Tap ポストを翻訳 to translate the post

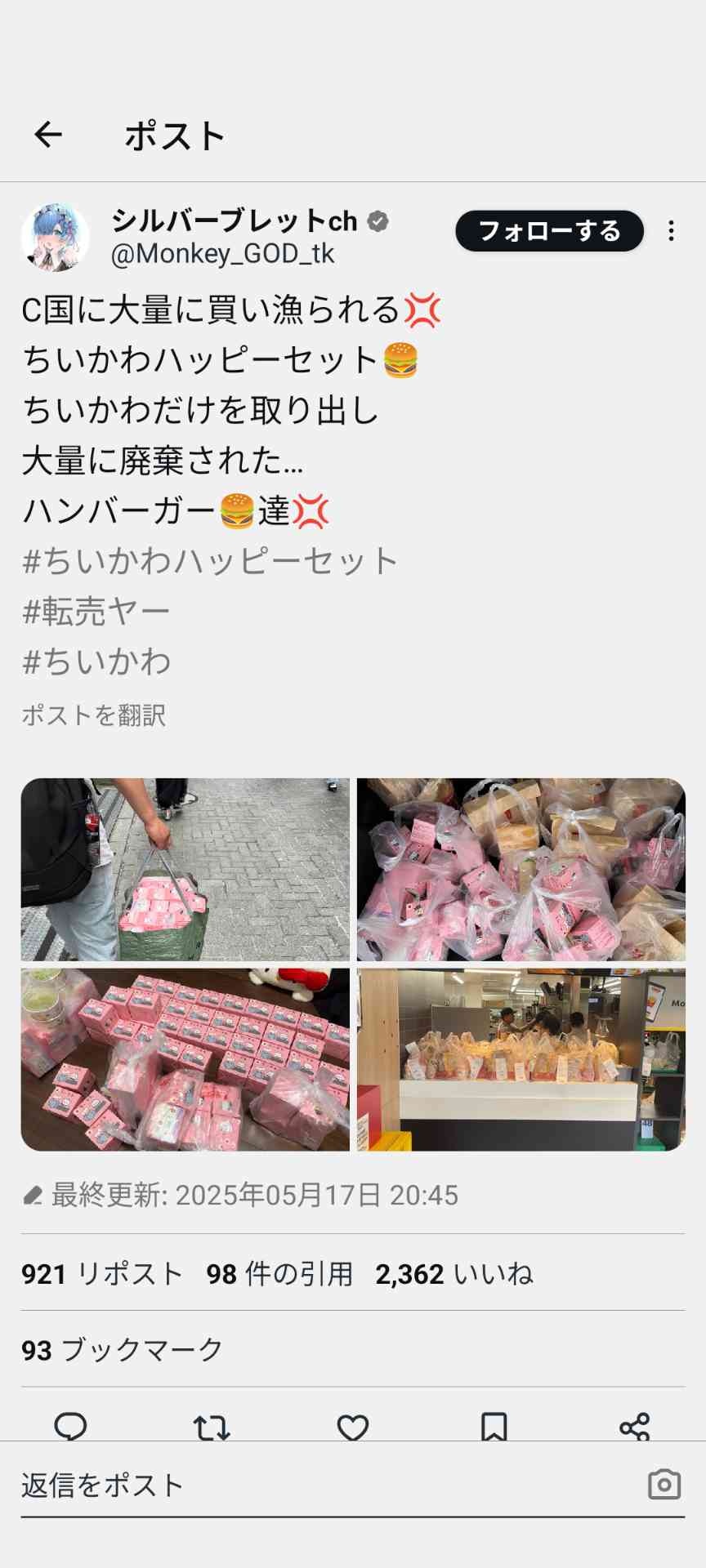94,715
